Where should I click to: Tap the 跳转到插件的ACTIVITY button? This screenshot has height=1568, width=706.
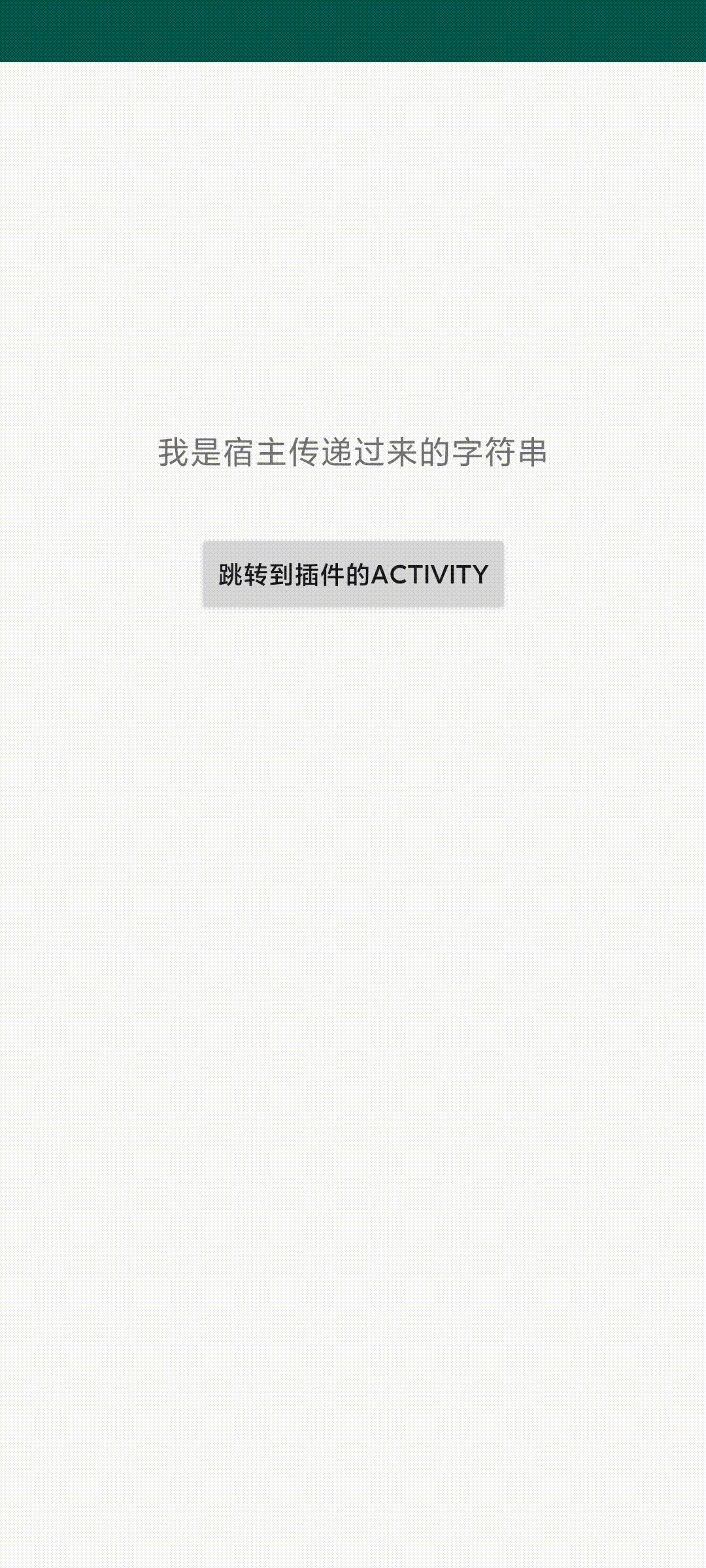(x=353, y=574)
